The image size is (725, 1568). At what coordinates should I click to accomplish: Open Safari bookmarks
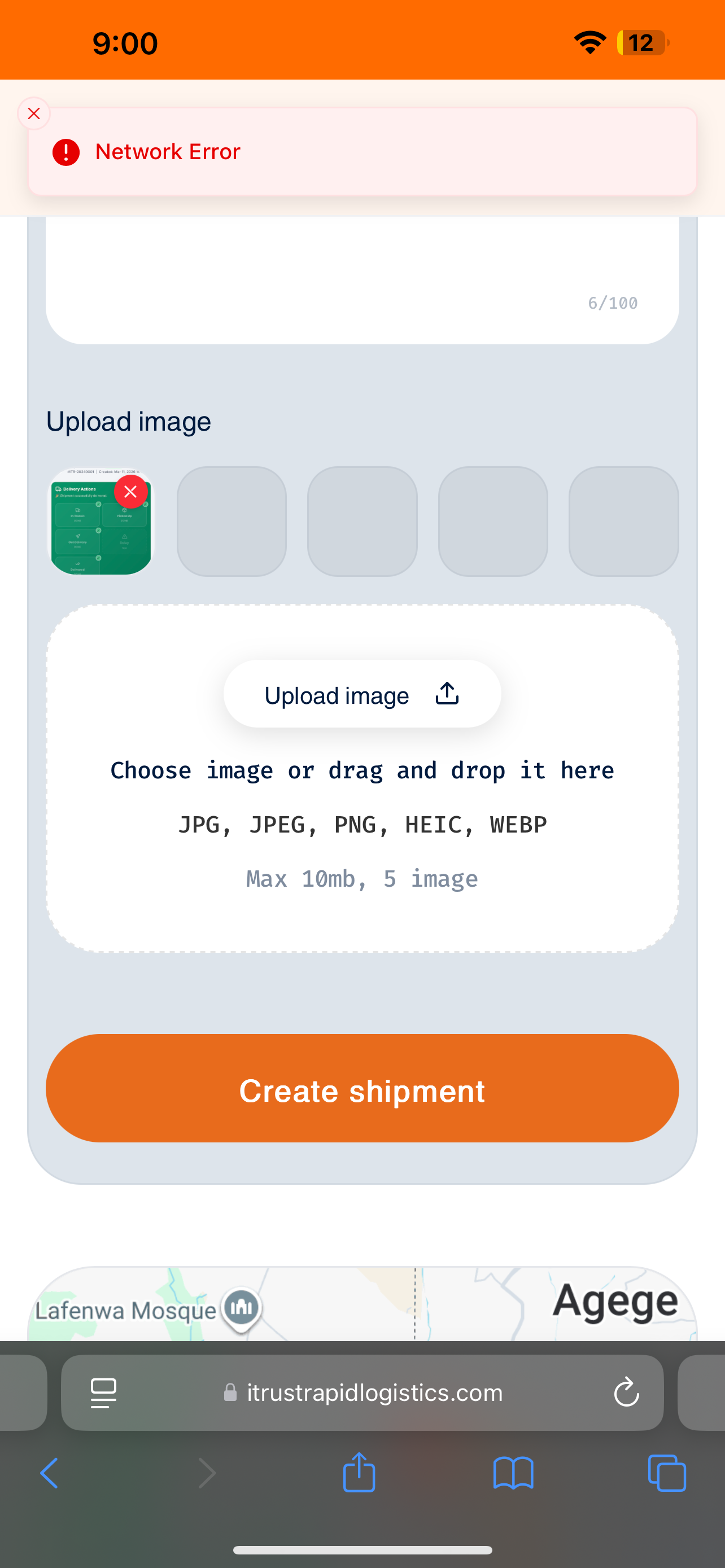(513, 1474)
